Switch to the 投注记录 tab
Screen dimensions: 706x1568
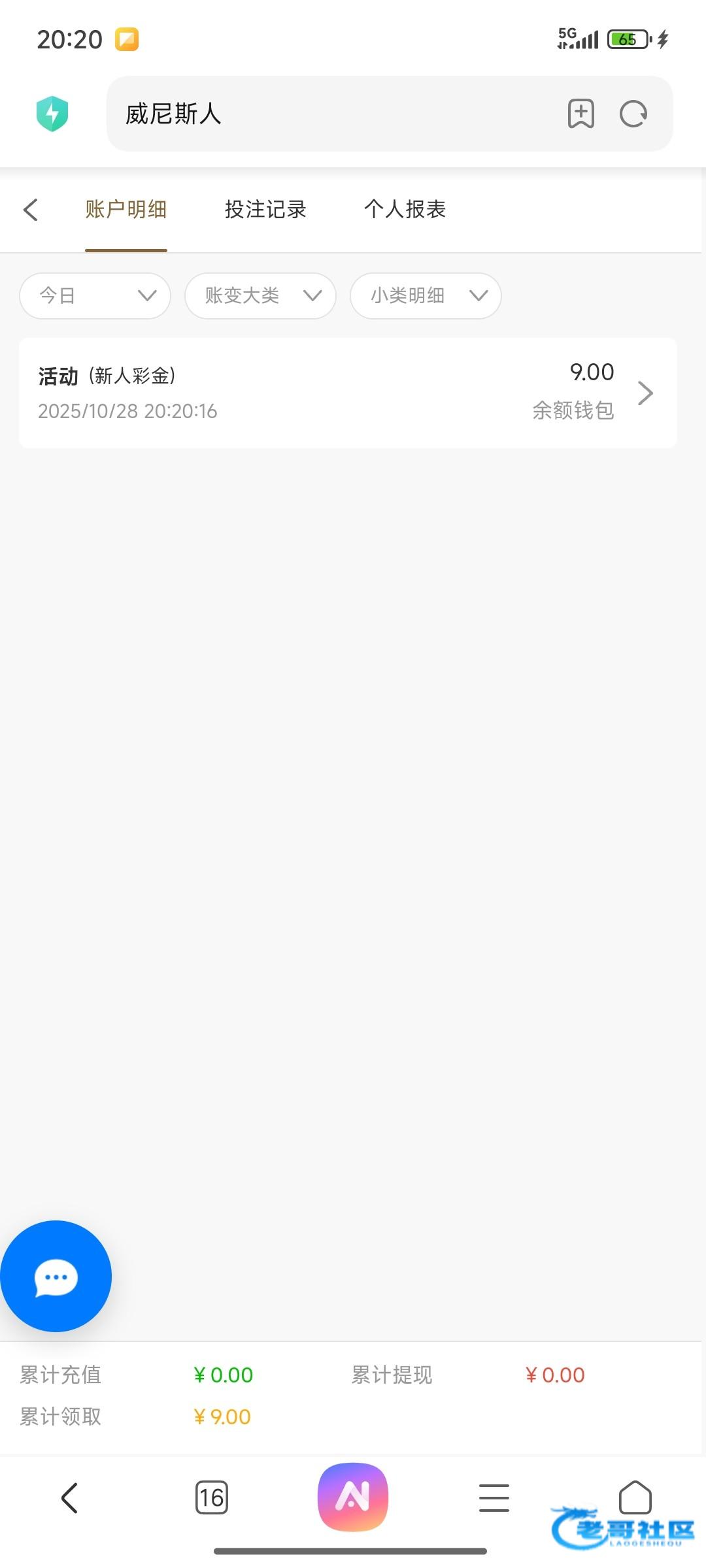point(265,210)
